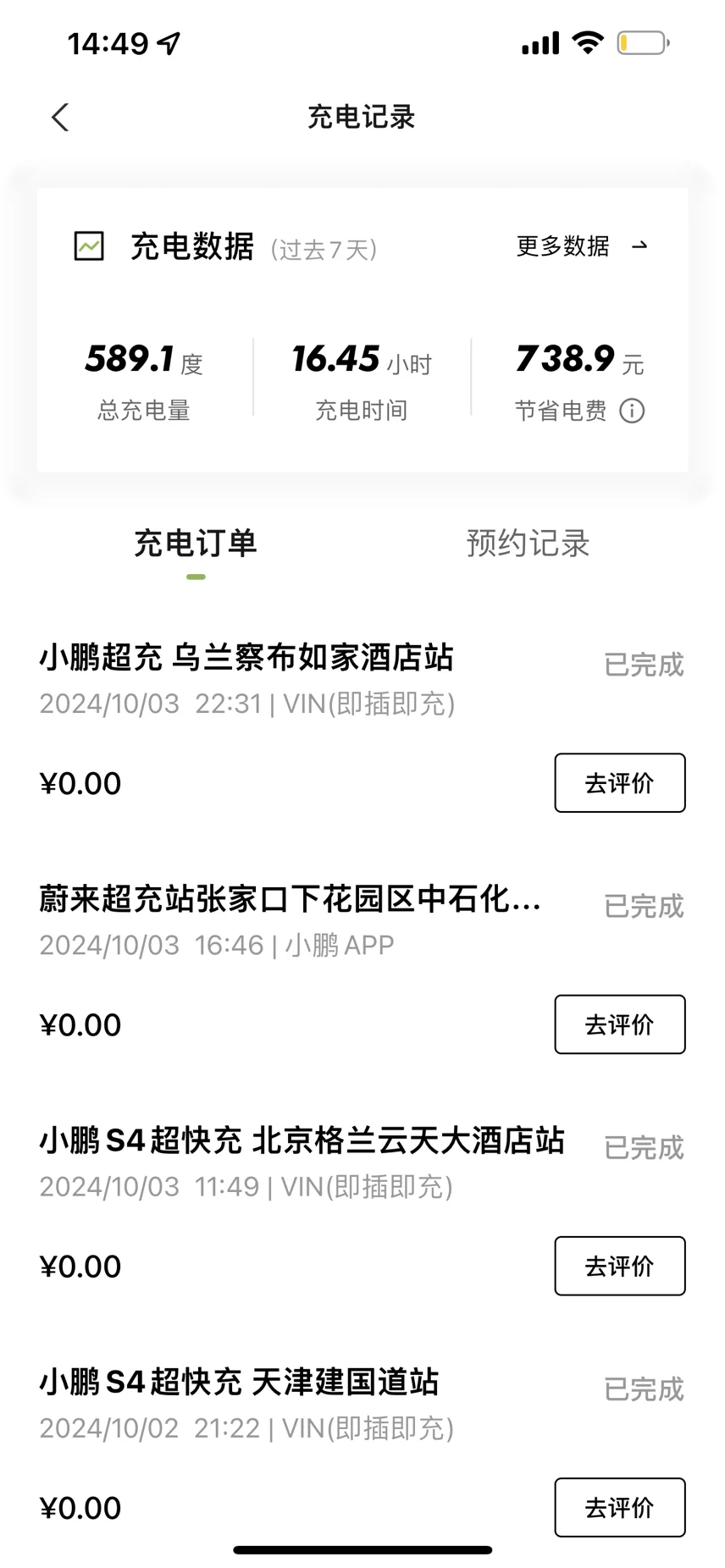This screenshot has width=725, height=1568.
Task: Open the 天津建国道站 charging order
Action: pos(239,1383)
